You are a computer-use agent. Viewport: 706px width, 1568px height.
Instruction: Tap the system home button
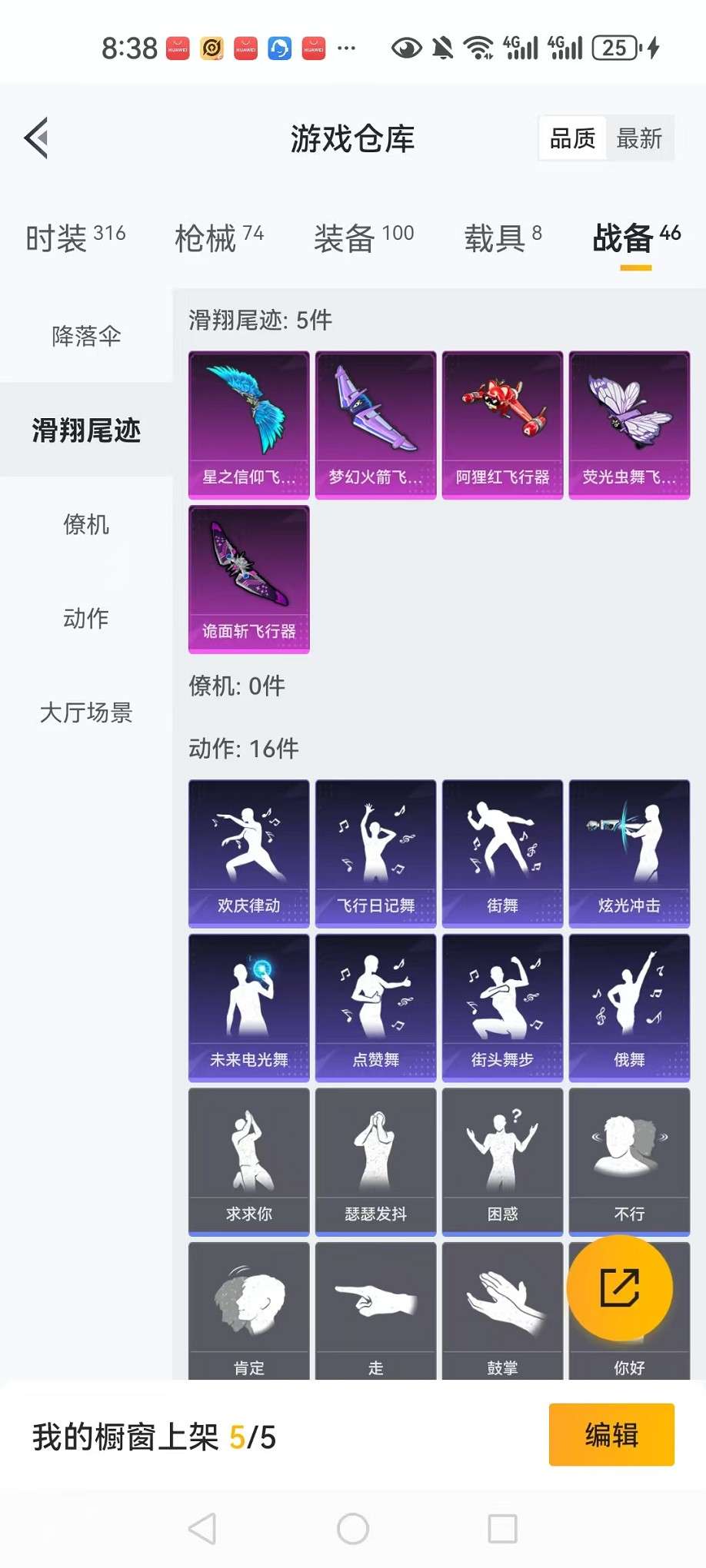coord(353,1529)
